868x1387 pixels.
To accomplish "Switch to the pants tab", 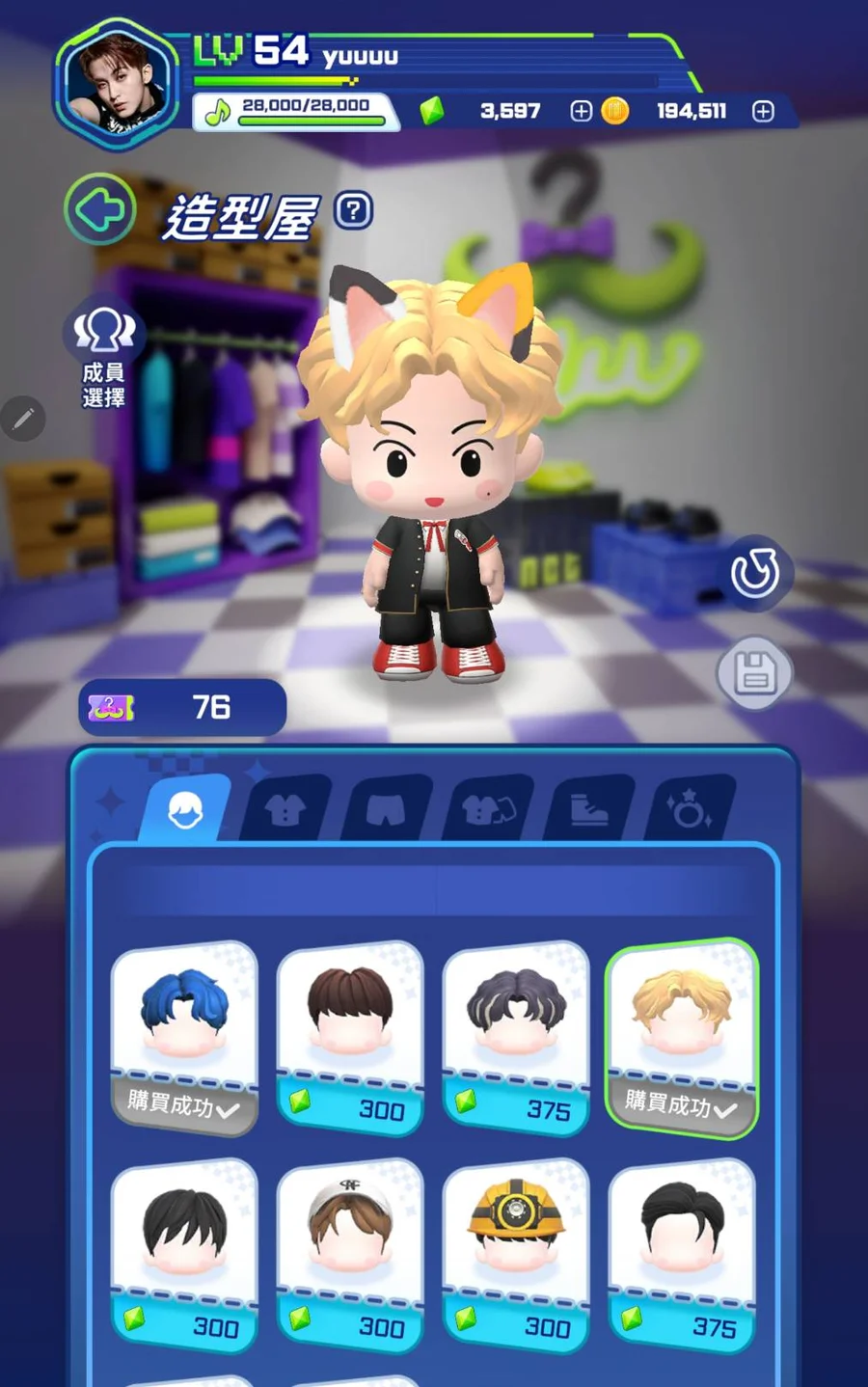I will [x=386, y=810].
